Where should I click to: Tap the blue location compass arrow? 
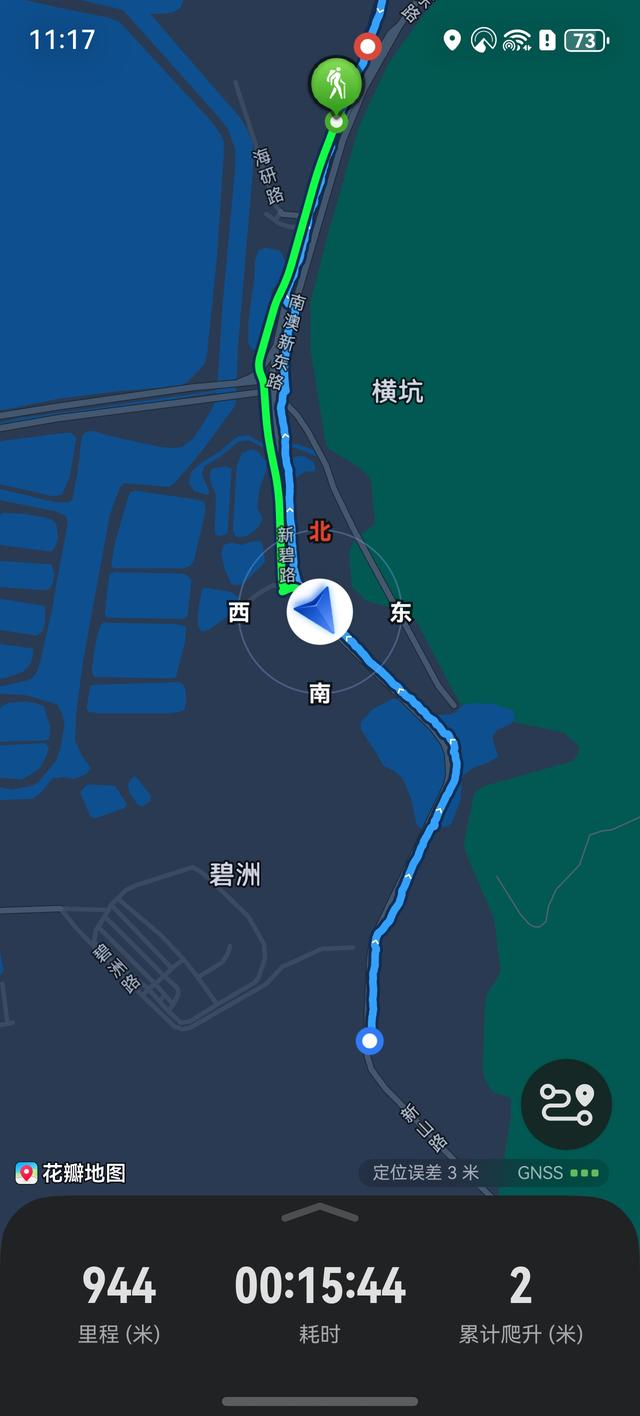pyautogui.click(x=319, y=611)
